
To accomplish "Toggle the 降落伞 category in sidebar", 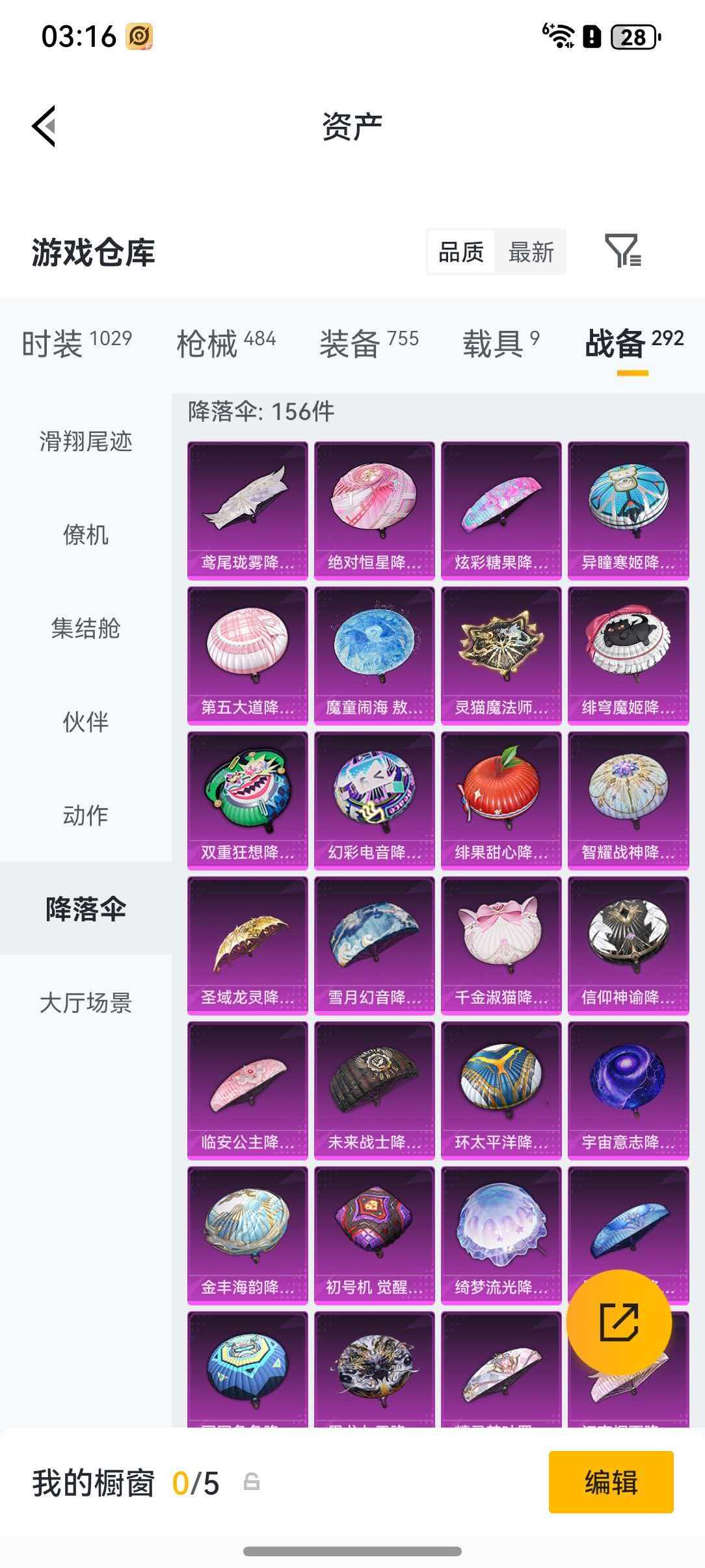I will click(x=86, y=906).
